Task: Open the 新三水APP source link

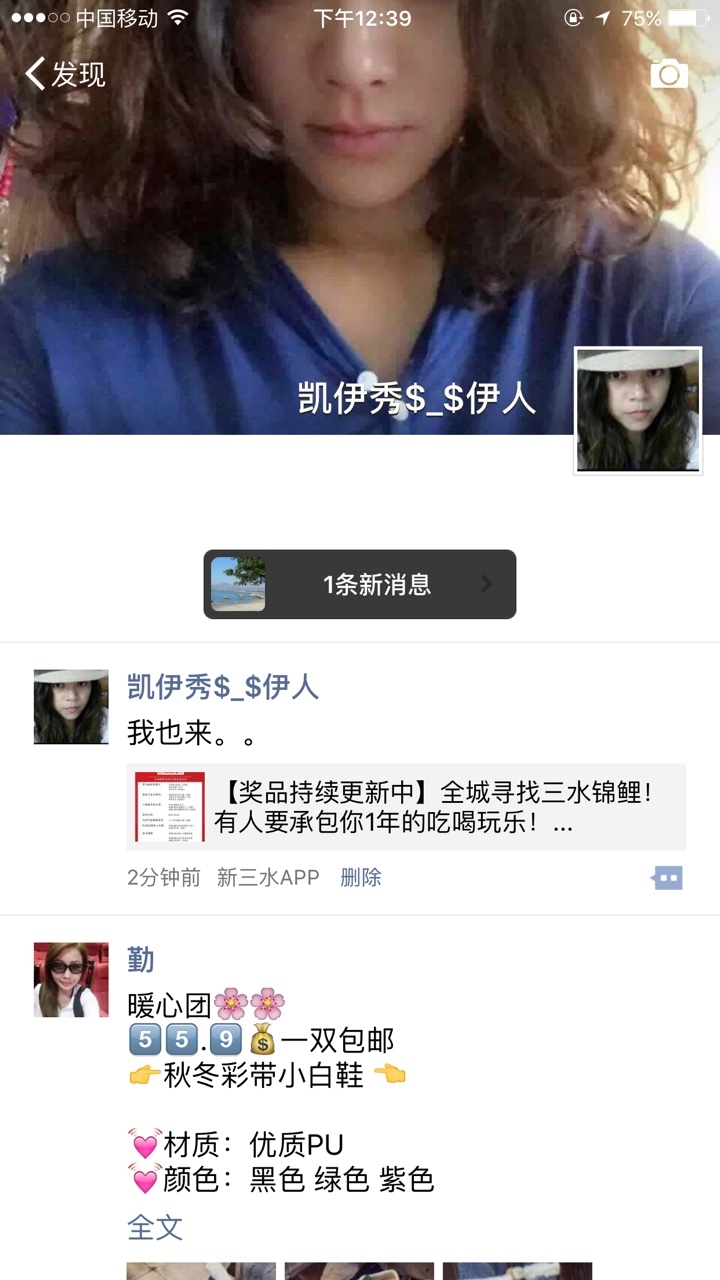Action: 268,878
